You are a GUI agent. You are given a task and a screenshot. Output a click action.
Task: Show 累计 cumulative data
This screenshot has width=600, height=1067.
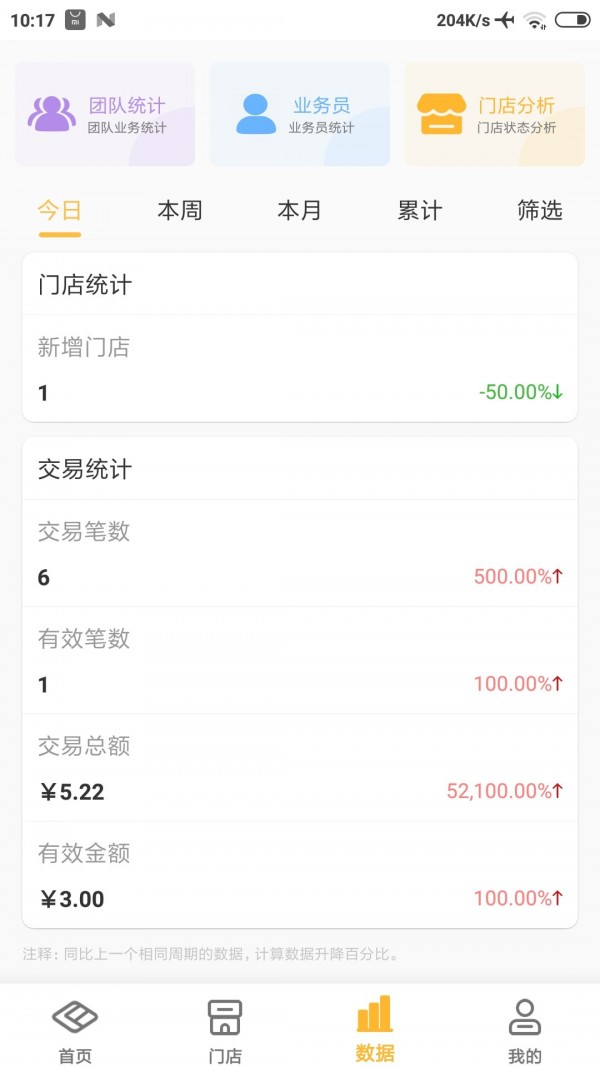pyautogui.click(x=420, y=211)
